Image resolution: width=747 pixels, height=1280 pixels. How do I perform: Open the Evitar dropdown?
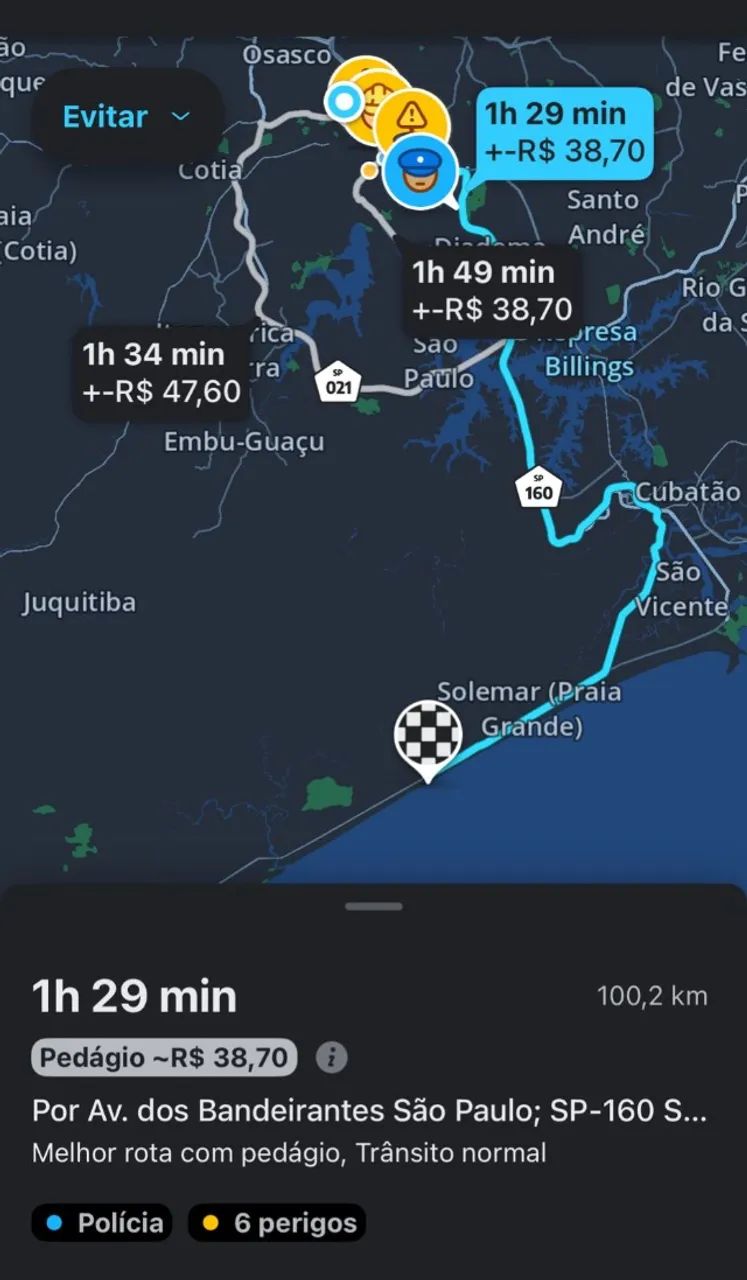pos(126,117)
